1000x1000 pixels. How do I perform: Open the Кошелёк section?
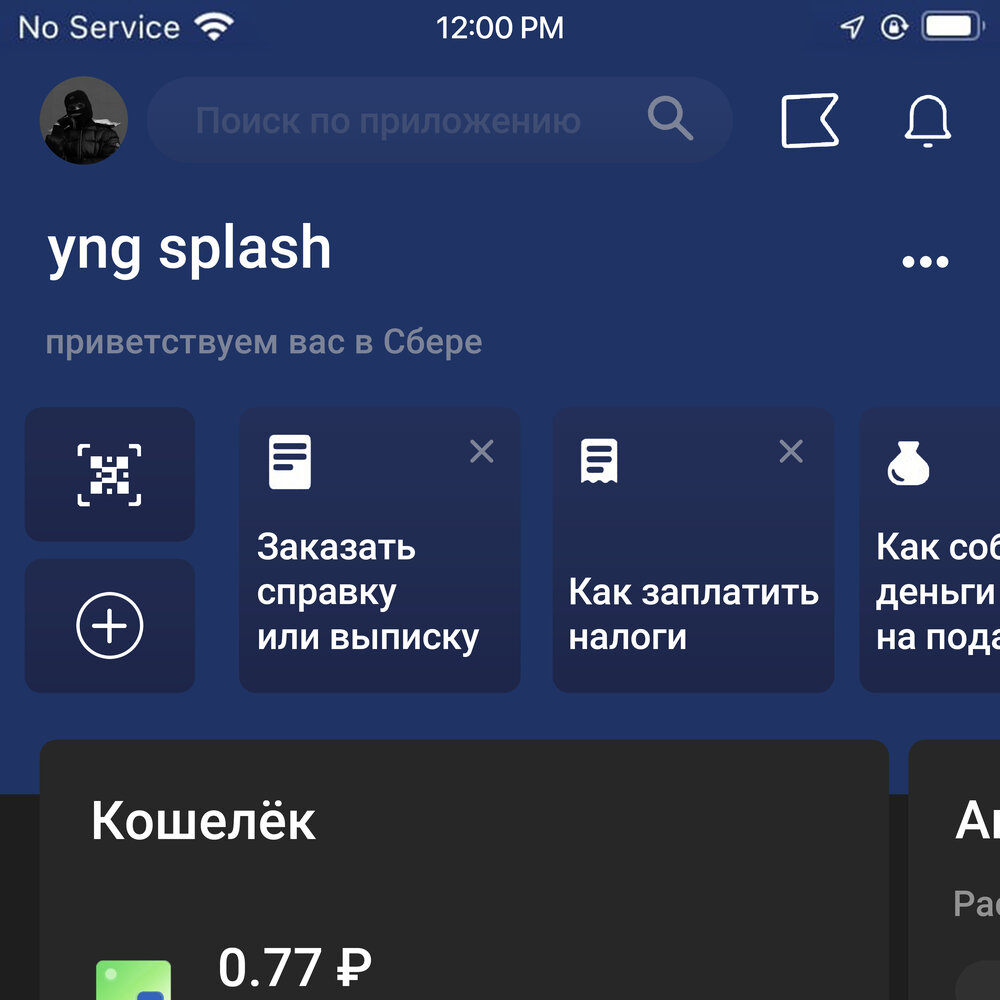pos(204,821)
